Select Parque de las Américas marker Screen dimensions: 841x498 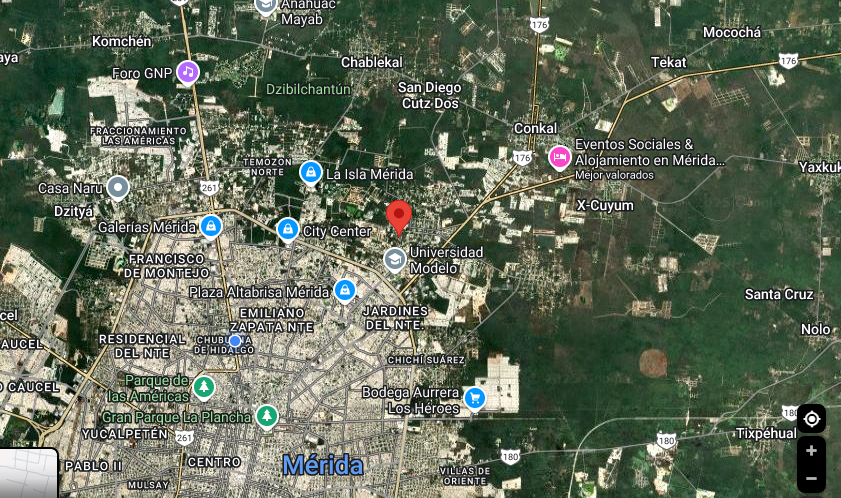click(204, 386)
